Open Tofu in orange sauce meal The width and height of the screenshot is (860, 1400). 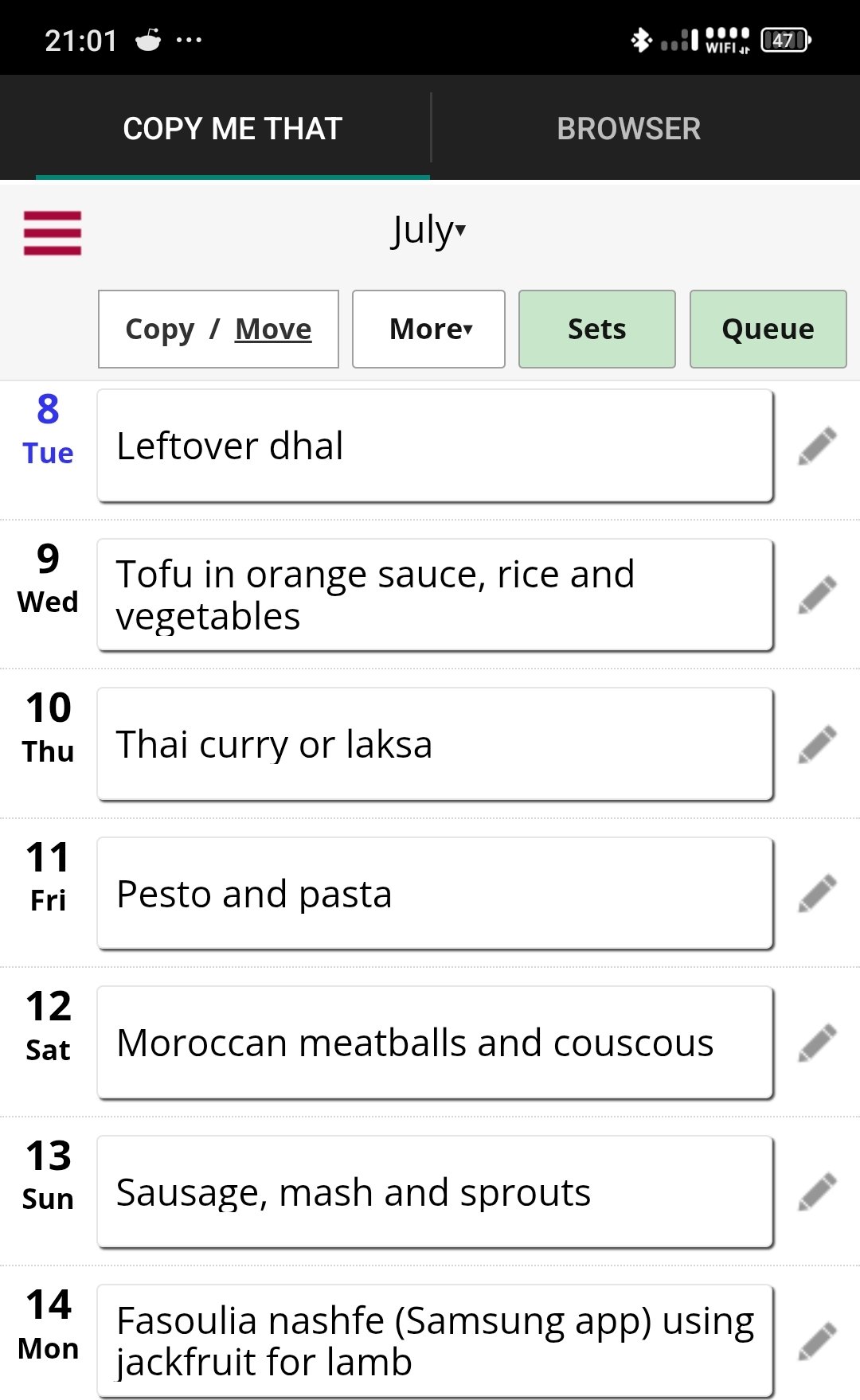(435, 595)
